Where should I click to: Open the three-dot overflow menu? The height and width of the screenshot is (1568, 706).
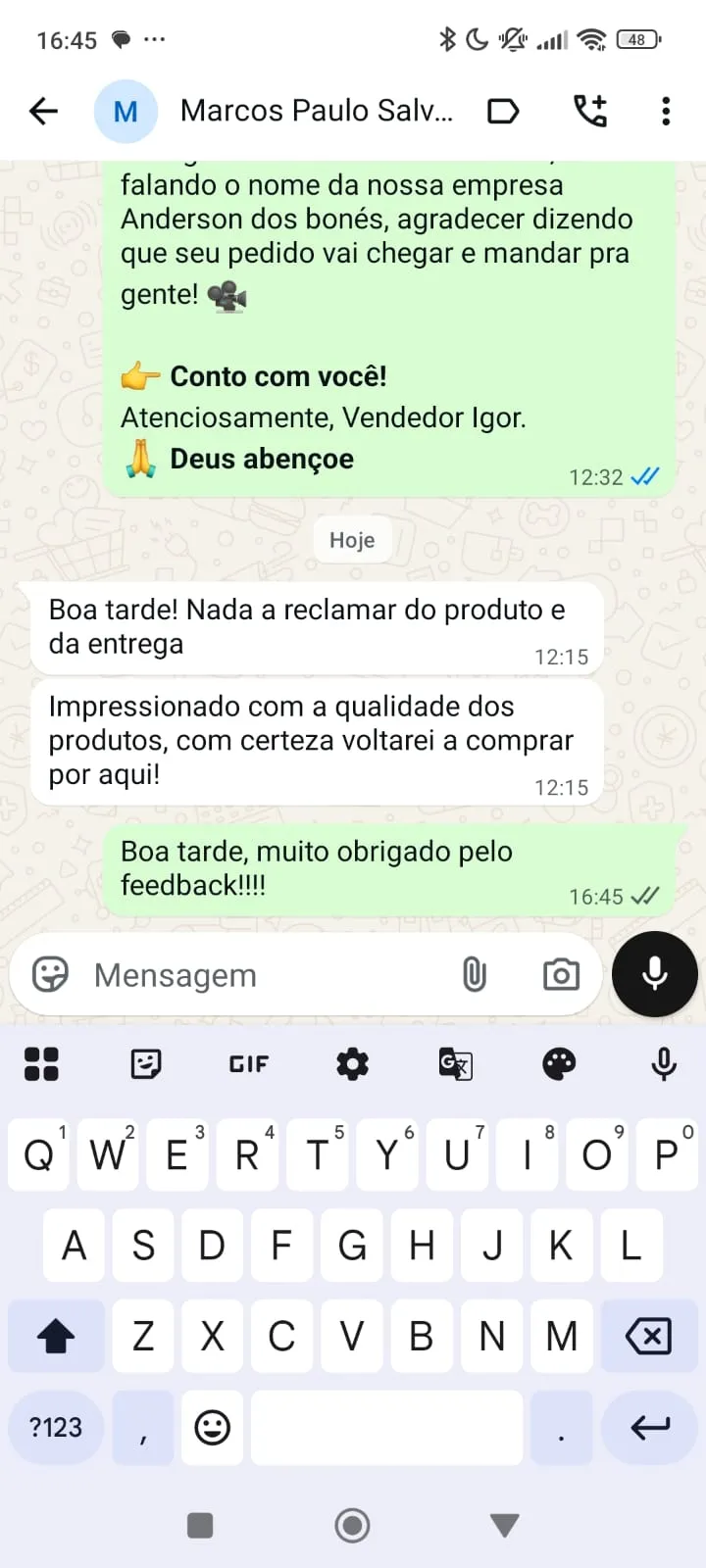pyautogui.click(x=666, y=112)
